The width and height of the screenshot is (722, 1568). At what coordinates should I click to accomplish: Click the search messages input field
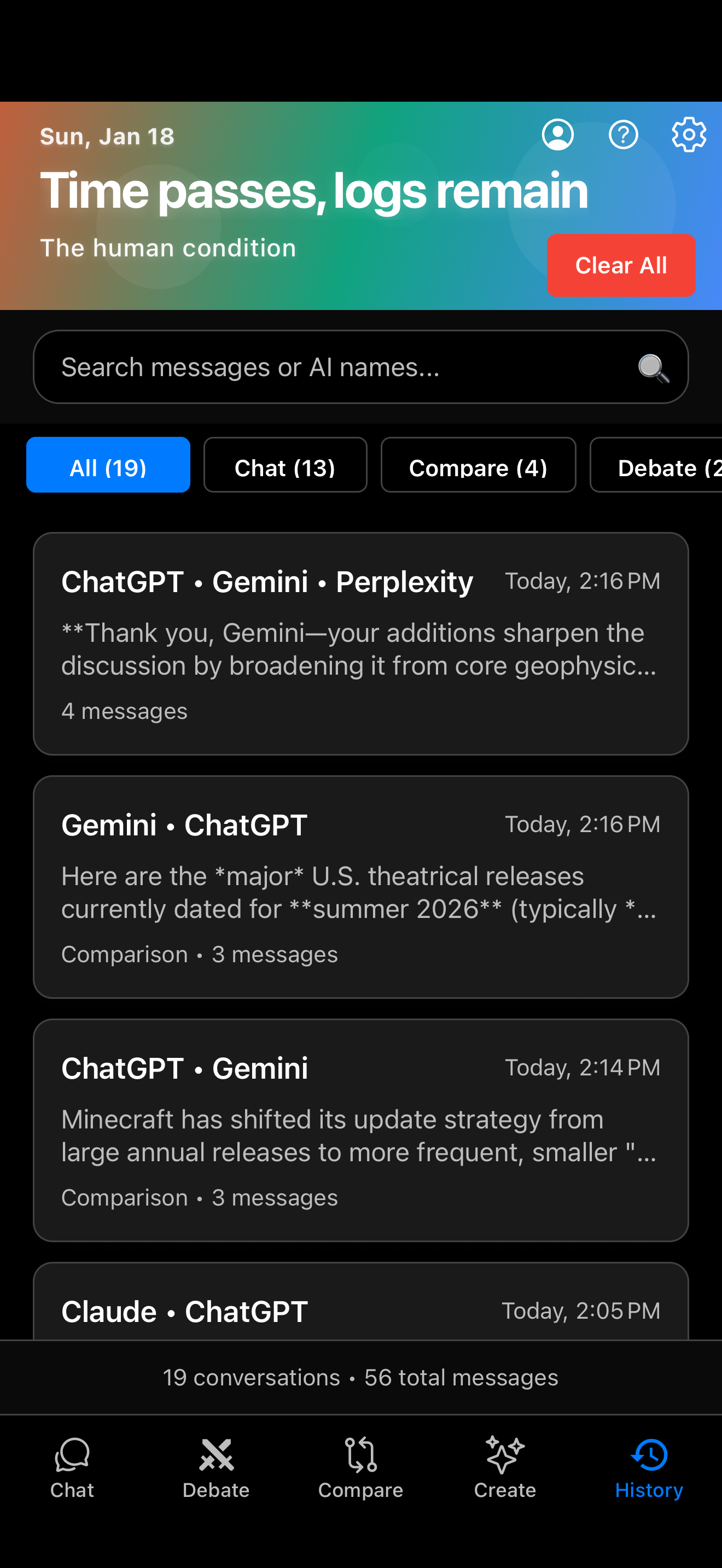[x=304, y=366]
